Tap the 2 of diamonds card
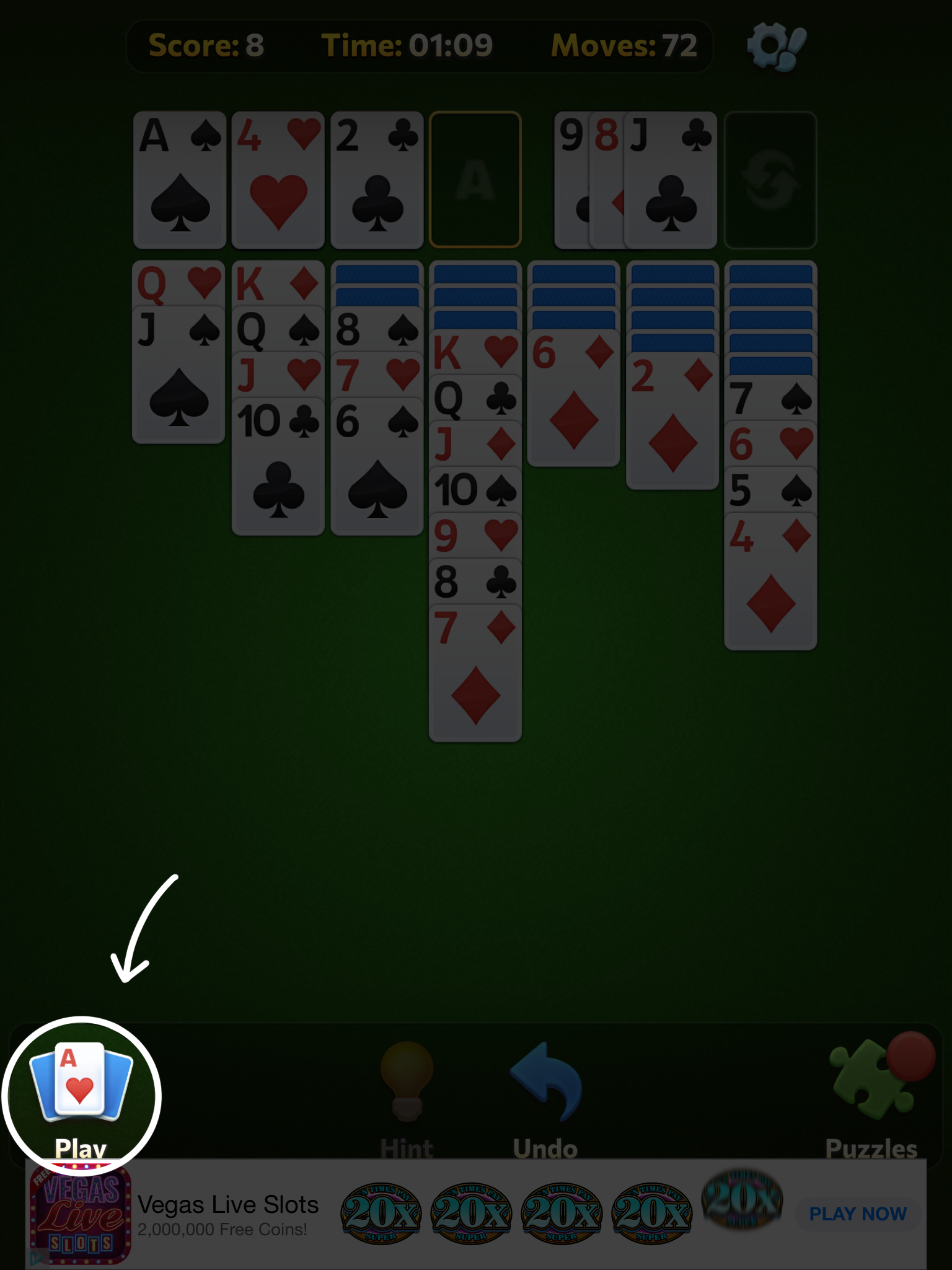Image resolution: width=952 pixels, height=1270 pixels. 672,422
